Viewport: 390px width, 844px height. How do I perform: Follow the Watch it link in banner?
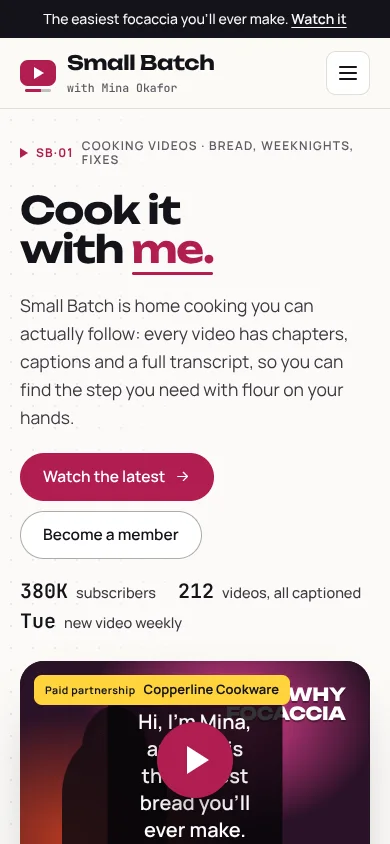pos(318,20)
